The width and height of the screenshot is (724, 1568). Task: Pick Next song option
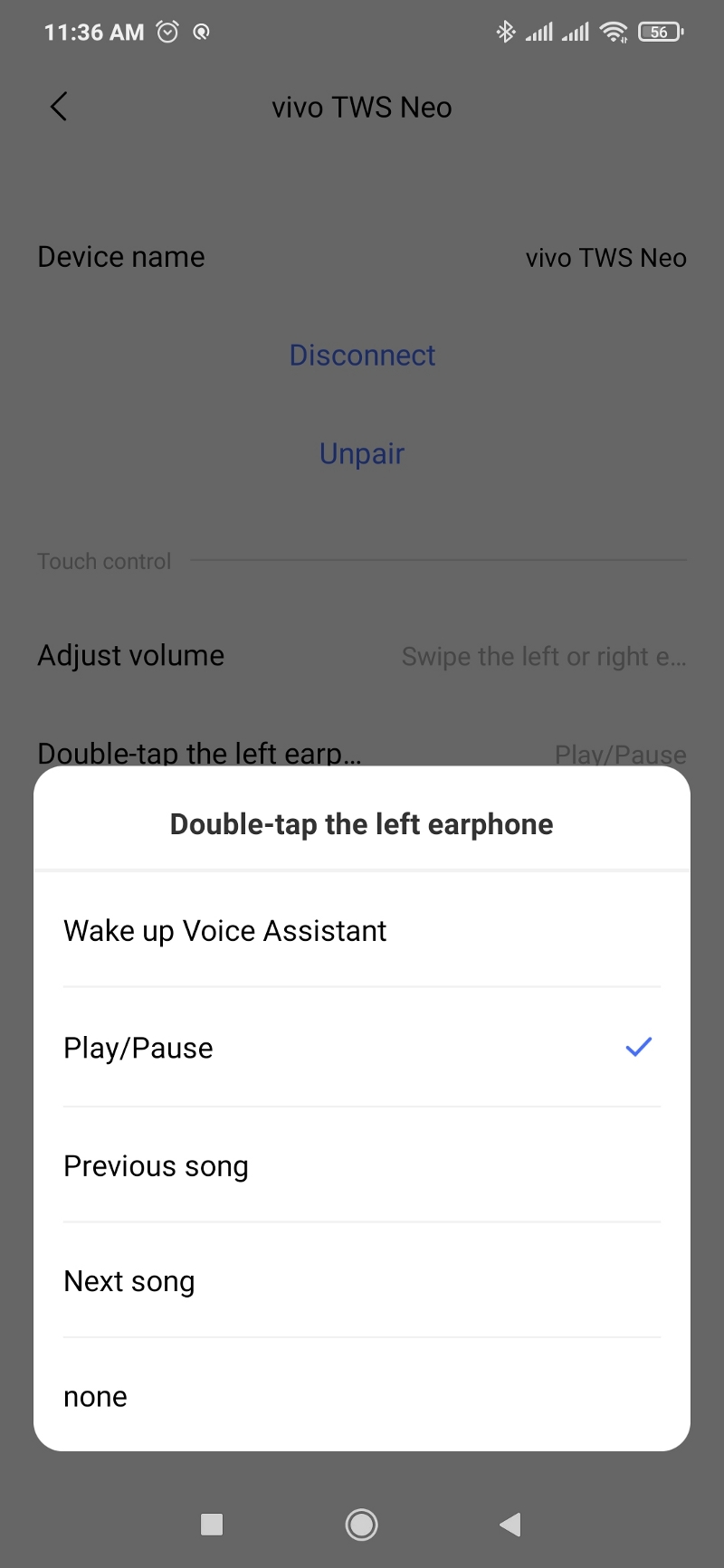(x=362, y=1281)
